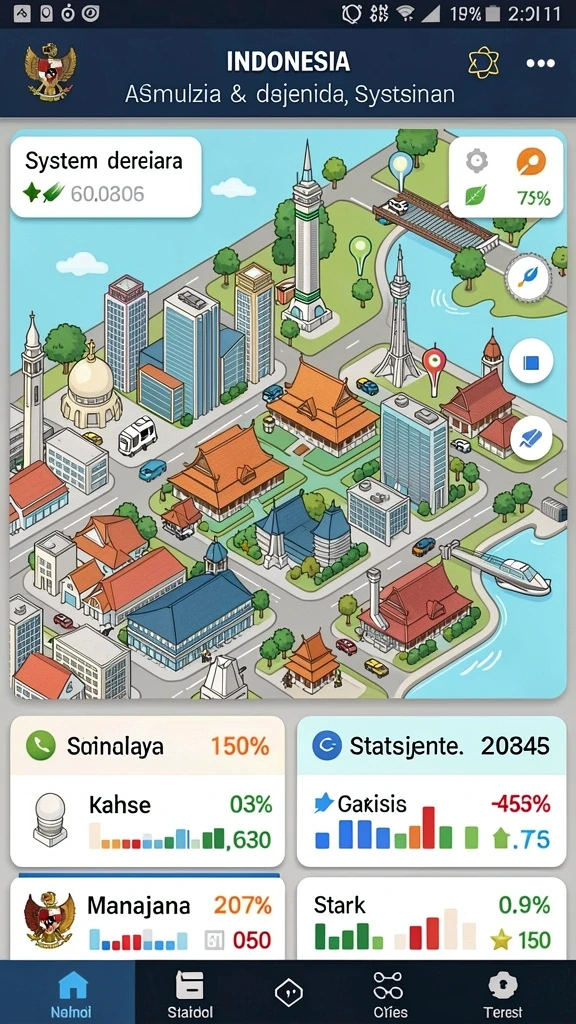Tap the blue square map button

[x=531, y=361]
